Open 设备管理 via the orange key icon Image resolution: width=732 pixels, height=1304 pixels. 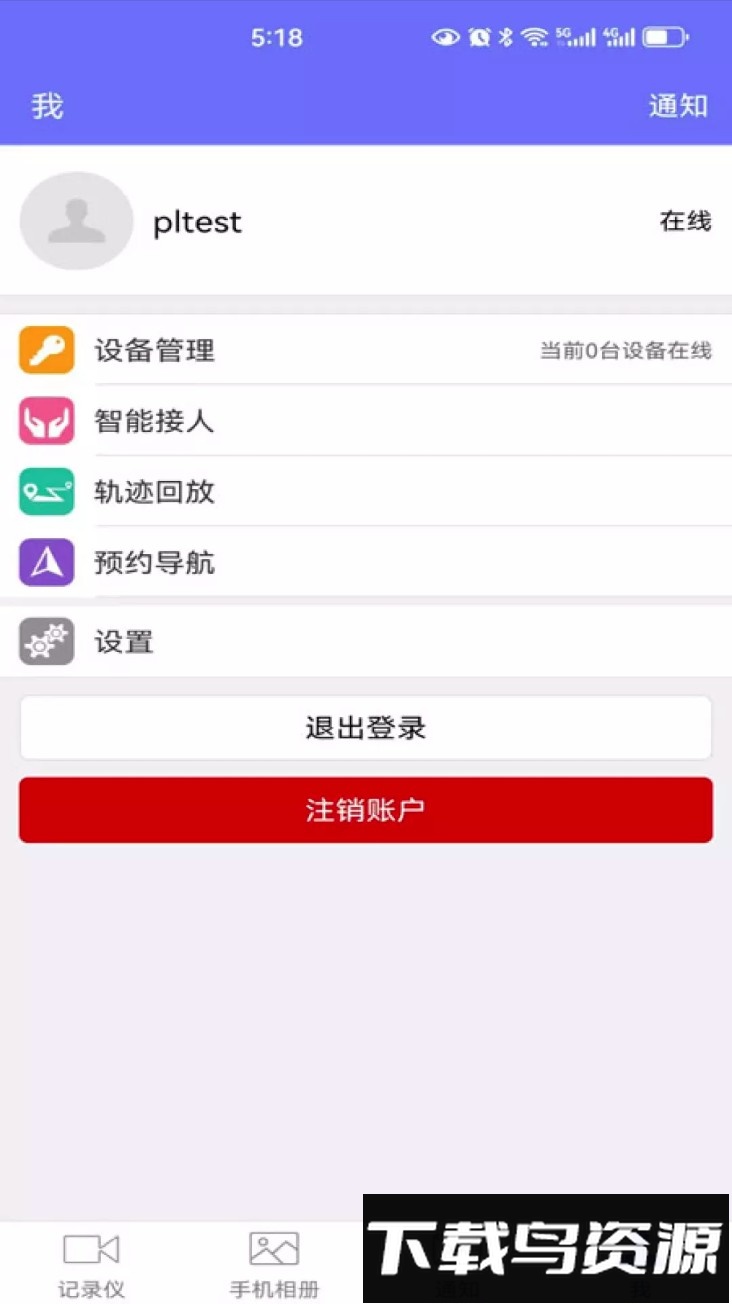click(45, 350)
